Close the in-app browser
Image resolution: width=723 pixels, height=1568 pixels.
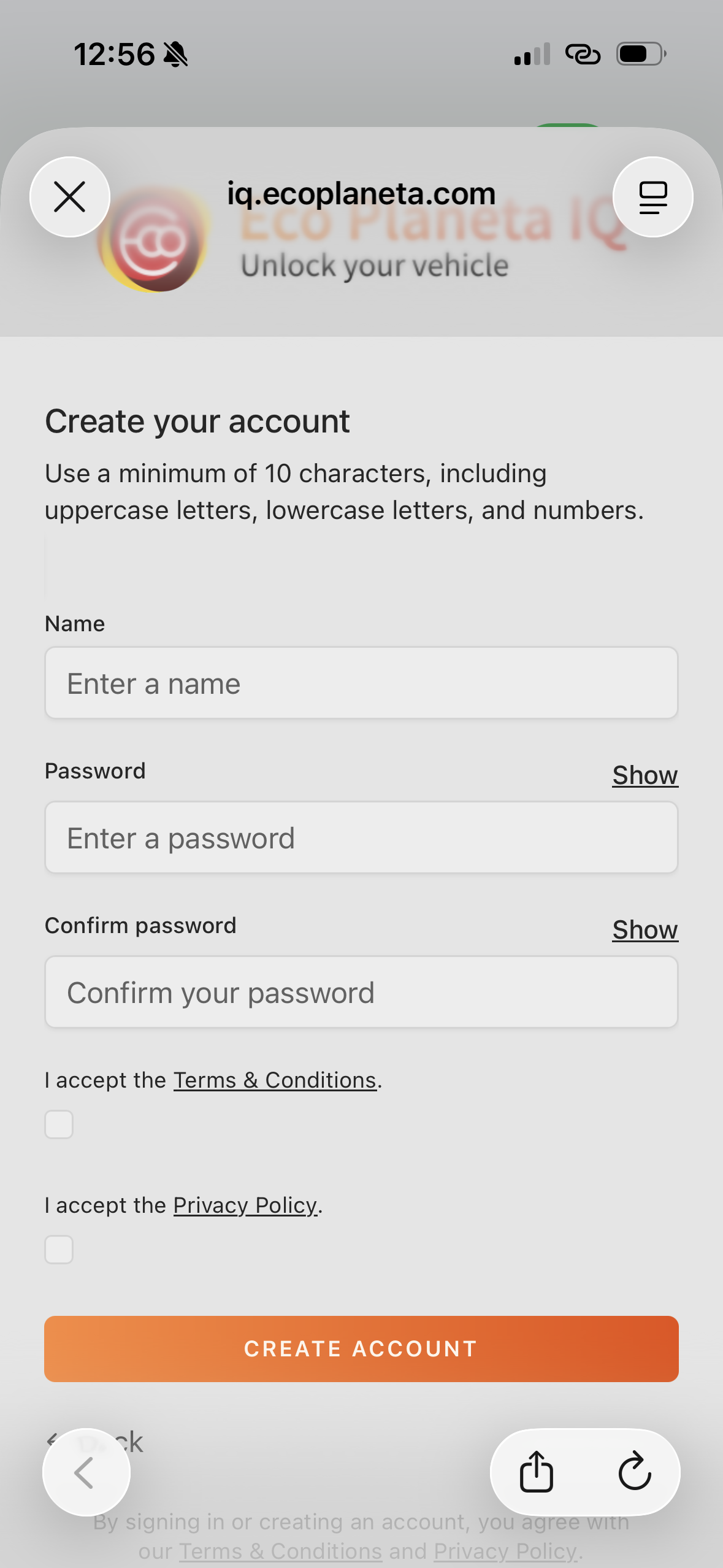70,198
